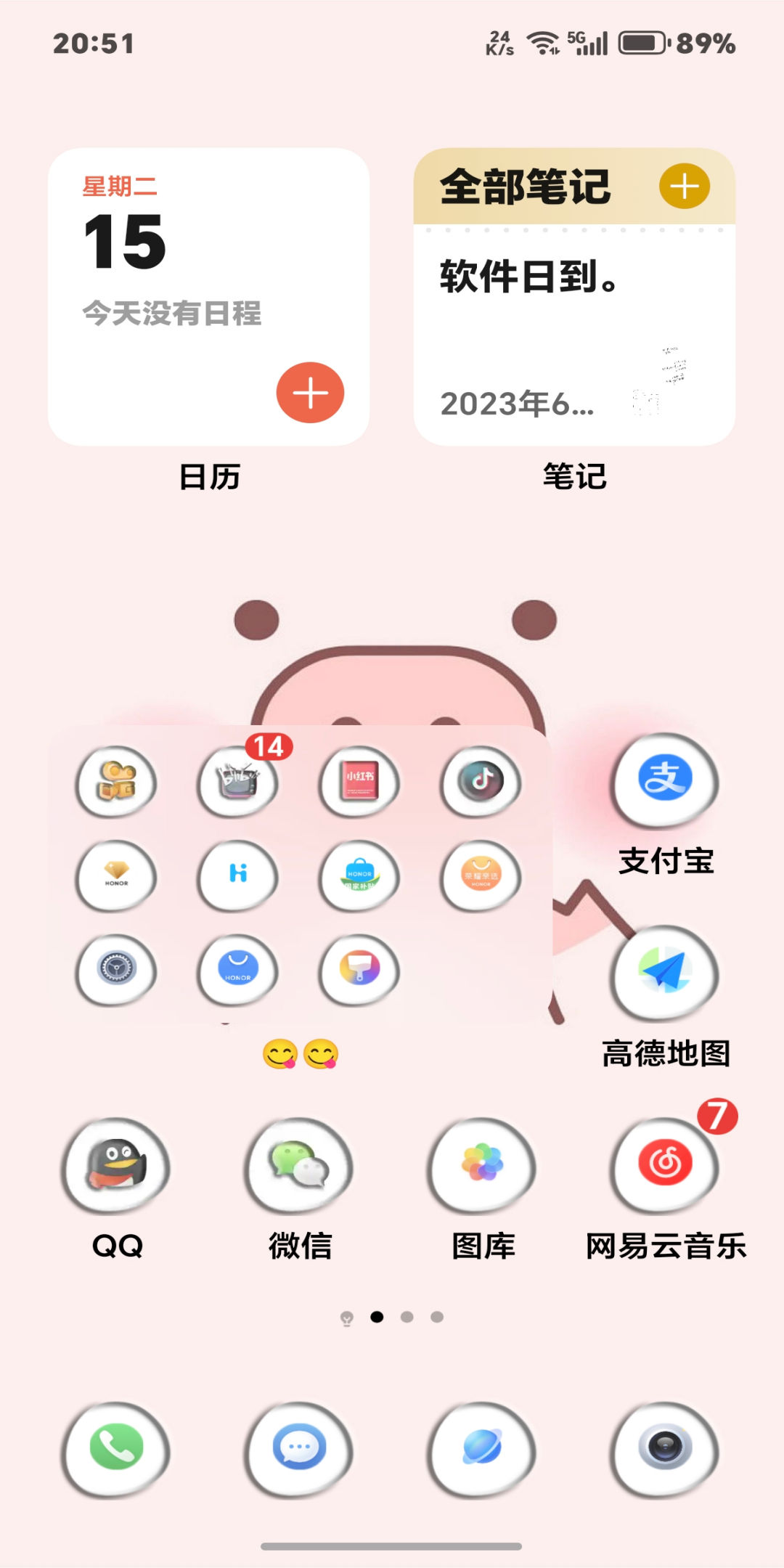784x1568 pixels.
Task: Open the Camera app in dock
Action: 665,1448
